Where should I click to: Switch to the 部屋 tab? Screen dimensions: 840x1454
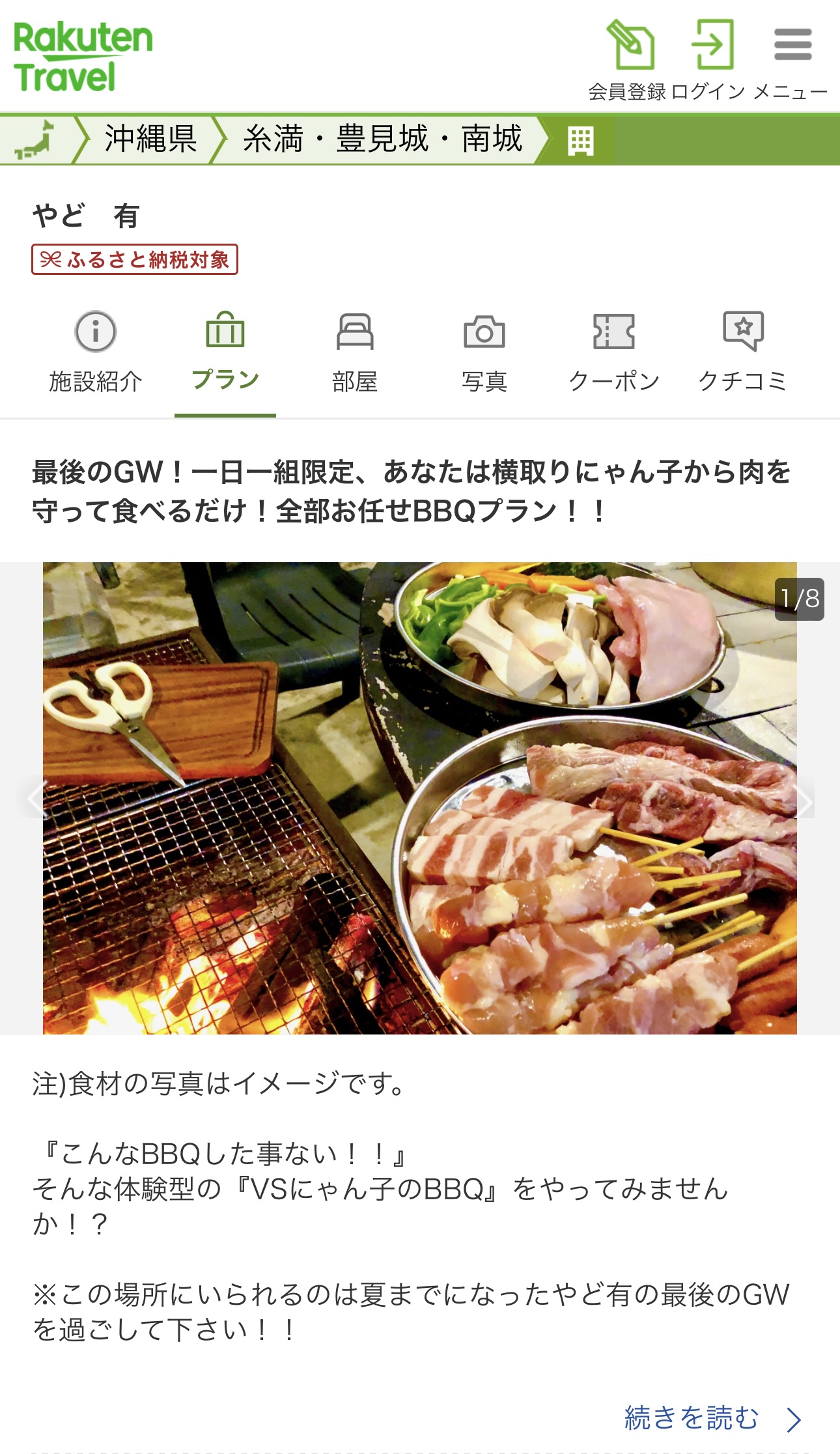[355, 352]
